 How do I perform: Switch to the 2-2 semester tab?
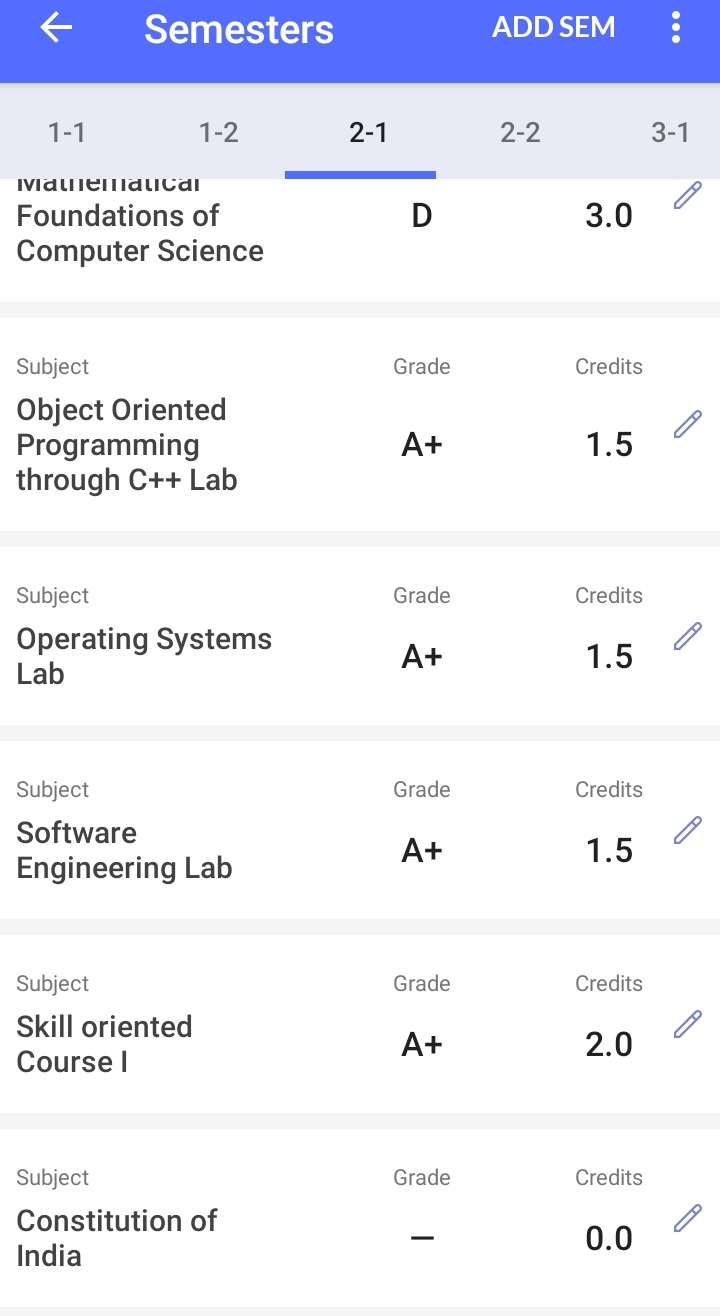click(x=520, y=132)
